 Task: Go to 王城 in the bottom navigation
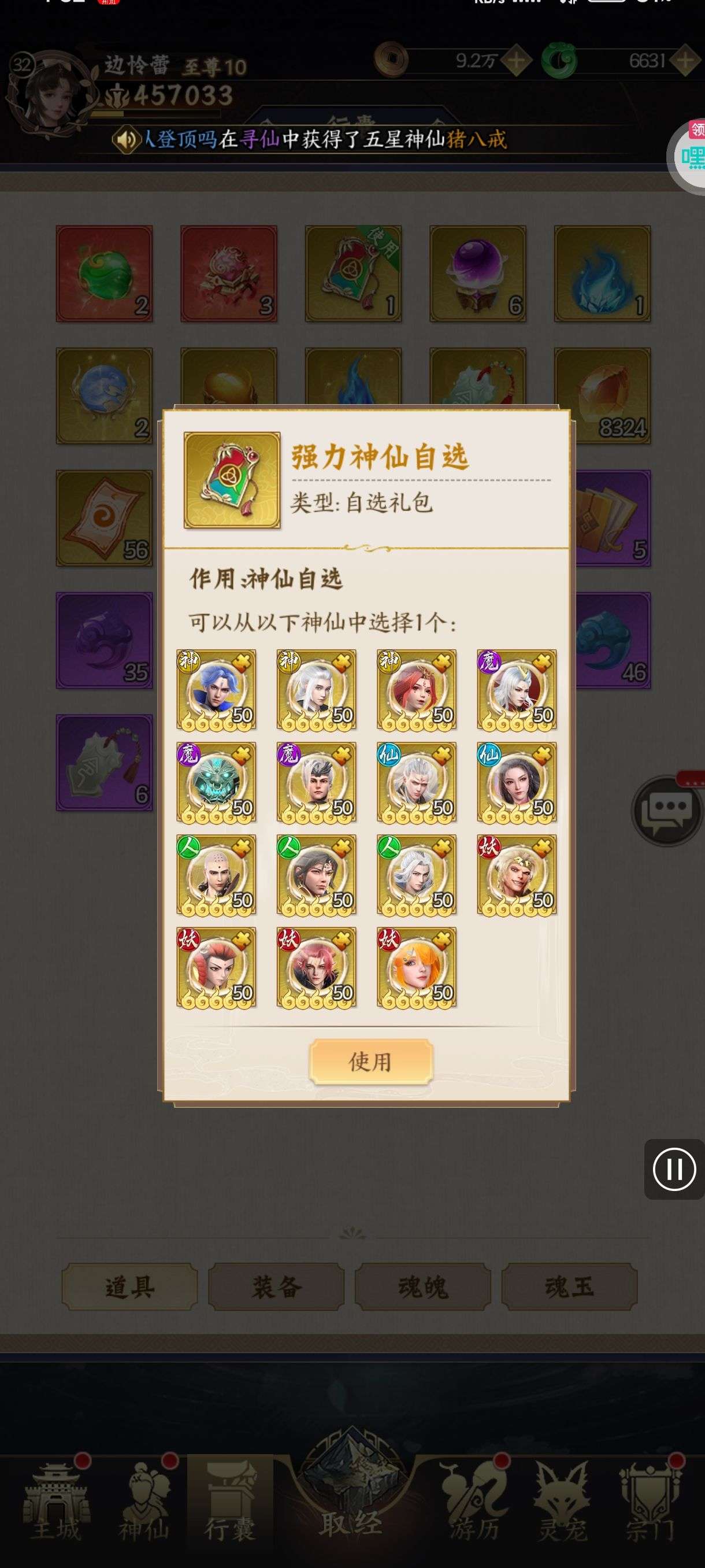click(x=56, y=1503)
